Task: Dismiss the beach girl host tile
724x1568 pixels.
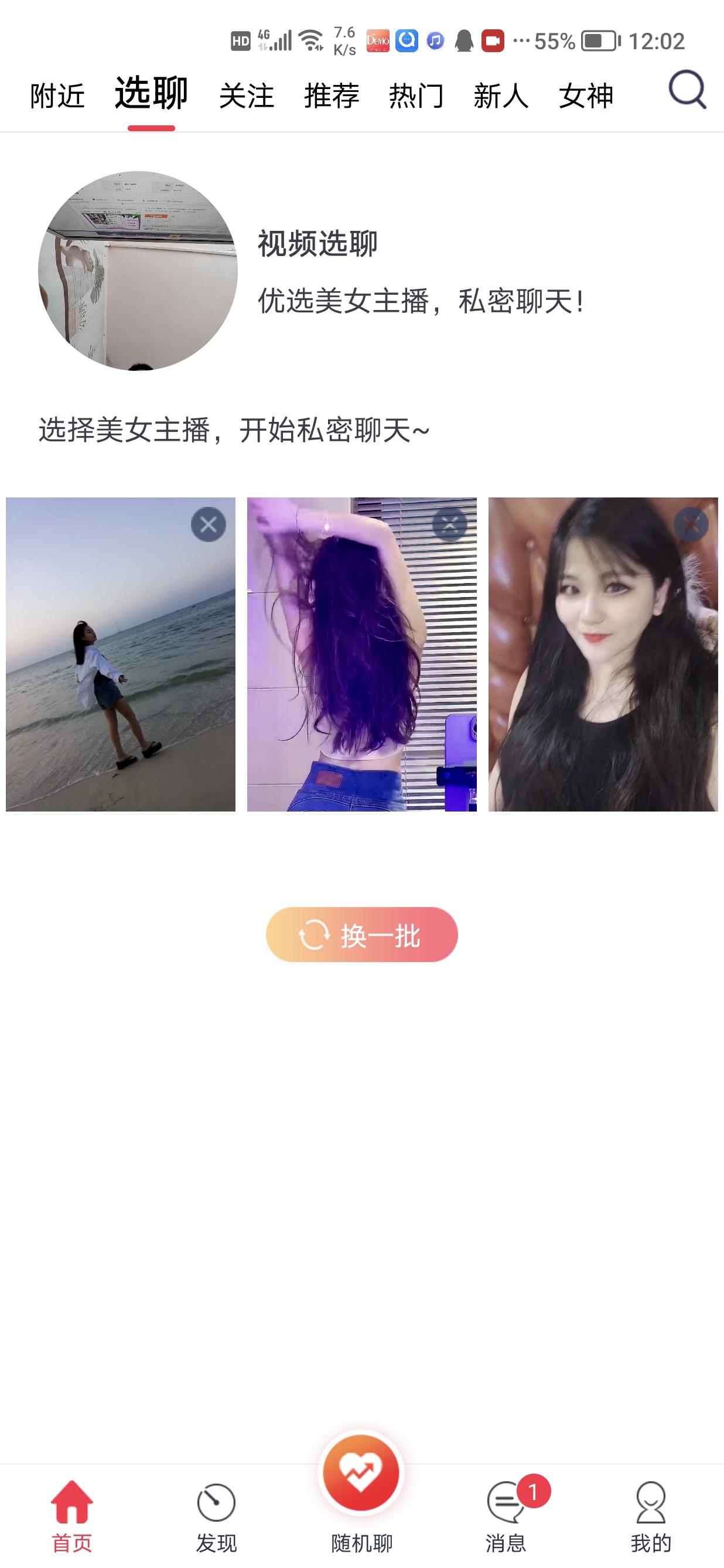Action: [208, 524]
